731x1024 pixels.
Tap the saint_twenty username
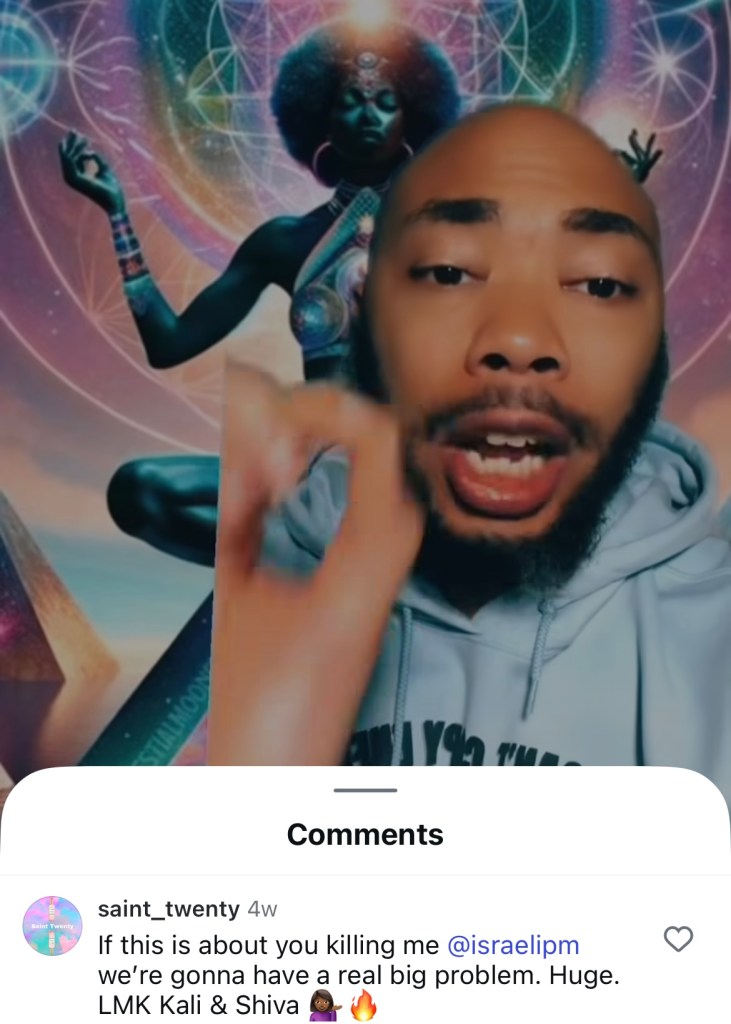(x=168, y=909)
